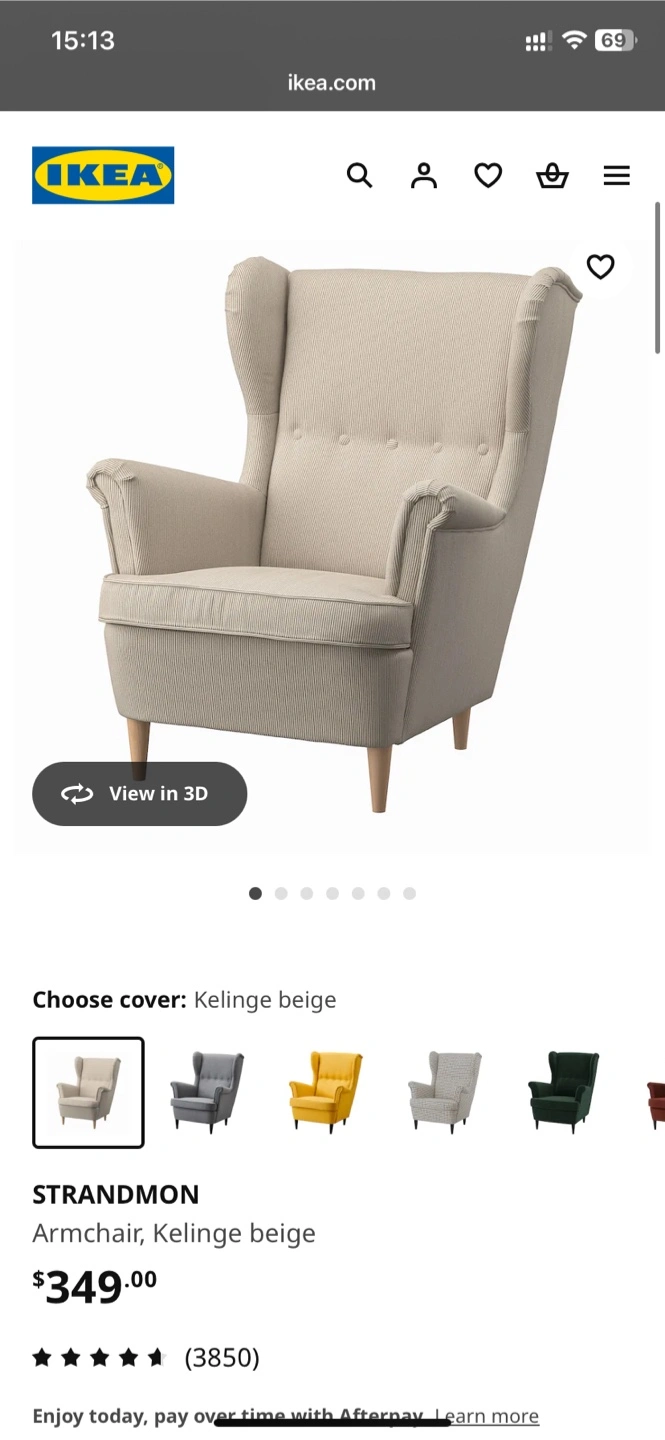Open the IKEA home logo

coord(103,175)
